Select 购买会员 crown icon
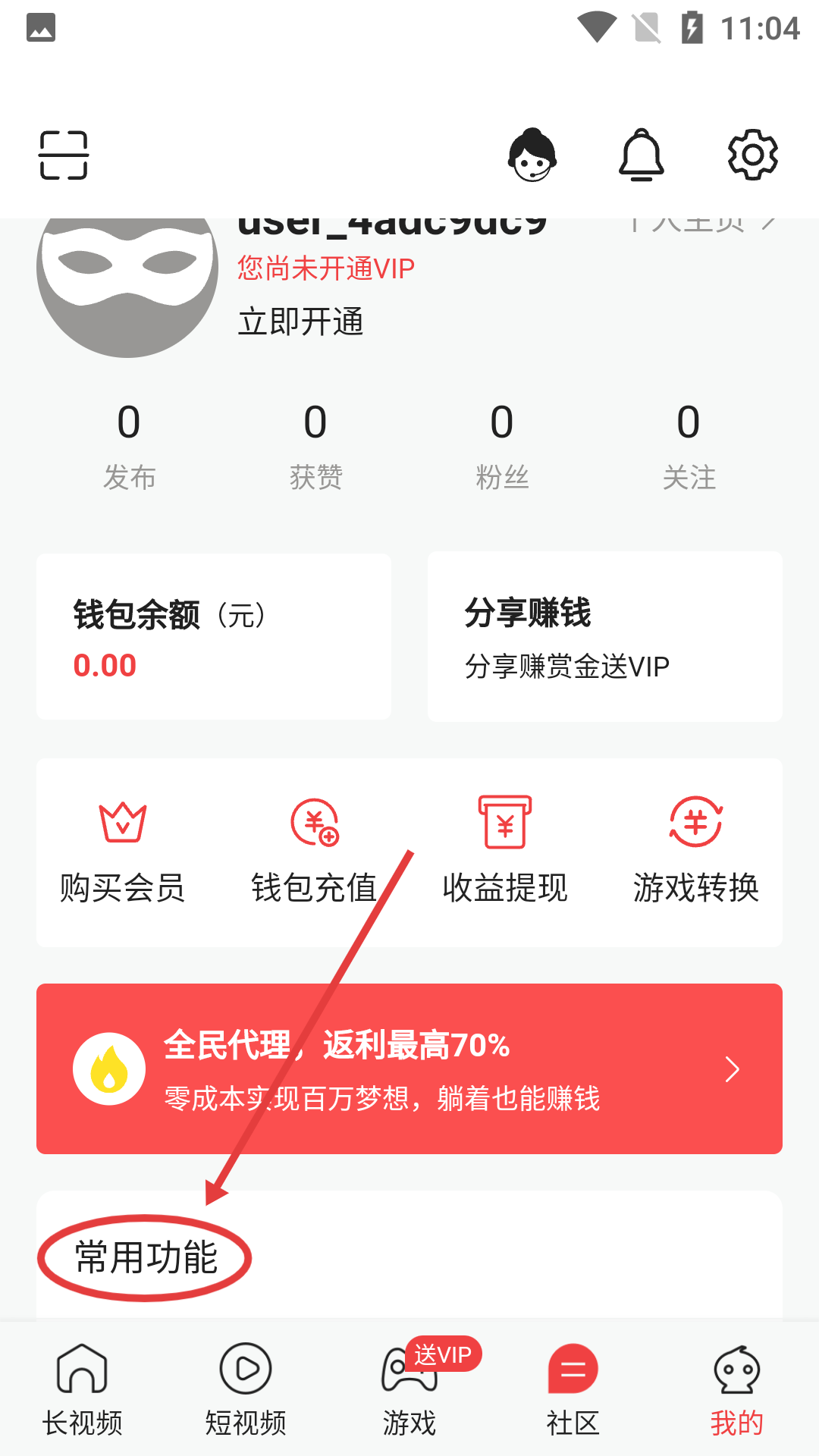819x1456 pixels. [122, 823]
